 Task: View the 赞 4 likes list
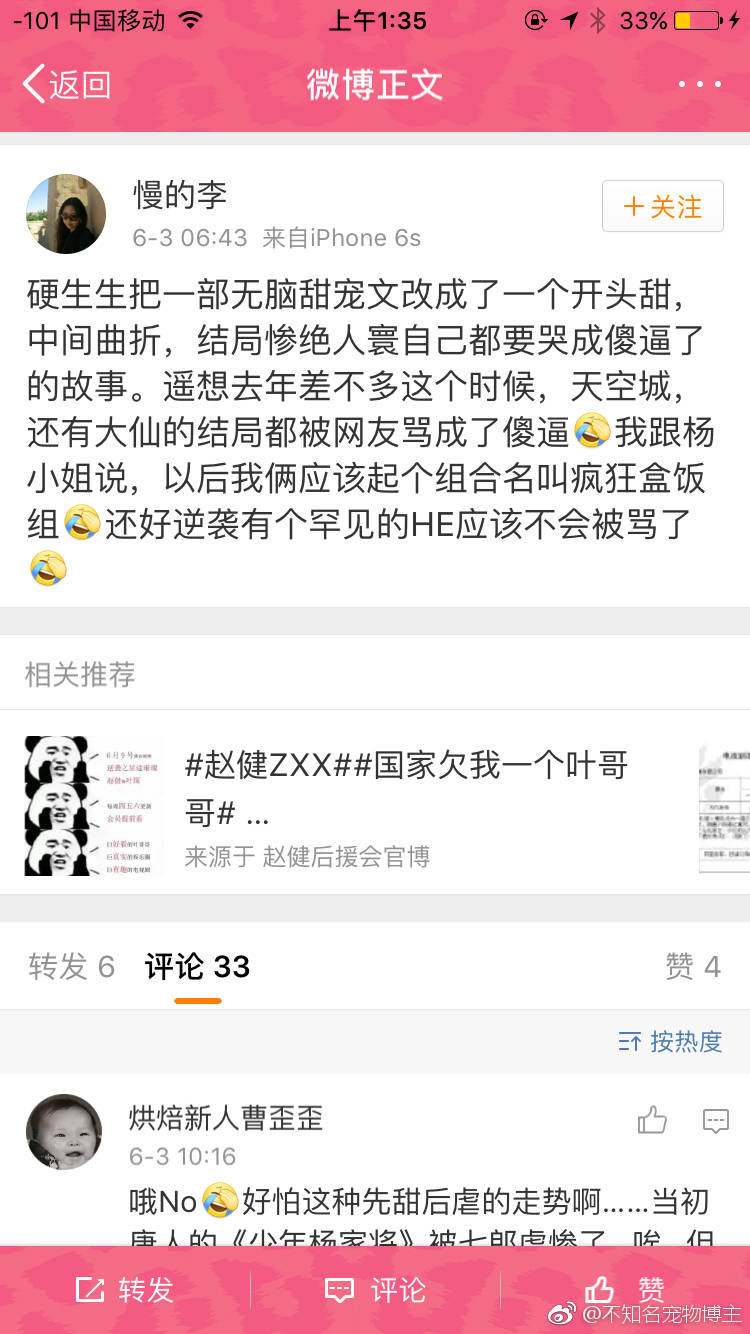(x=692, y=966)
